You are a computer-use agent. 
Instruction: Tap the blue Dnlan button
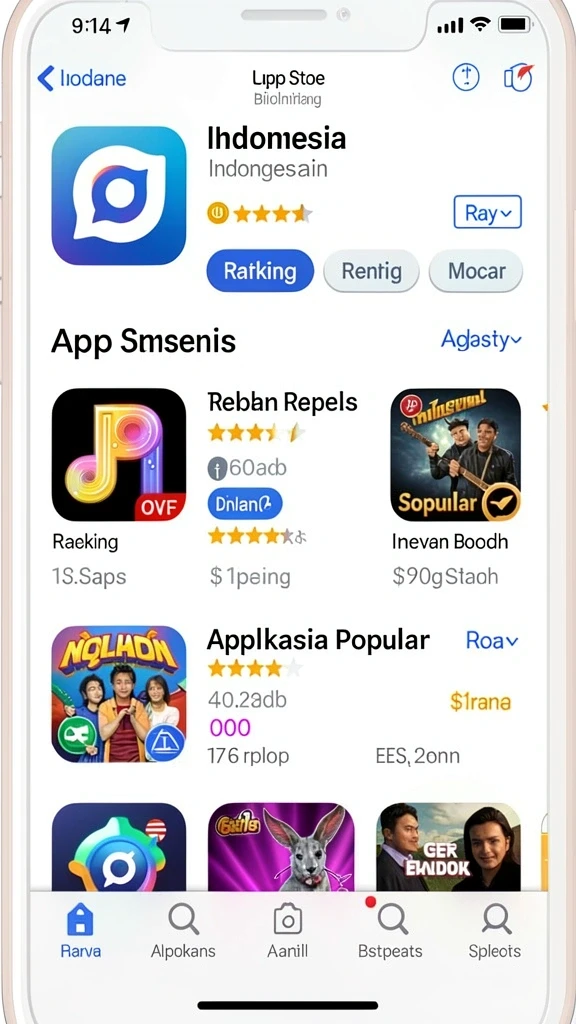245,504
